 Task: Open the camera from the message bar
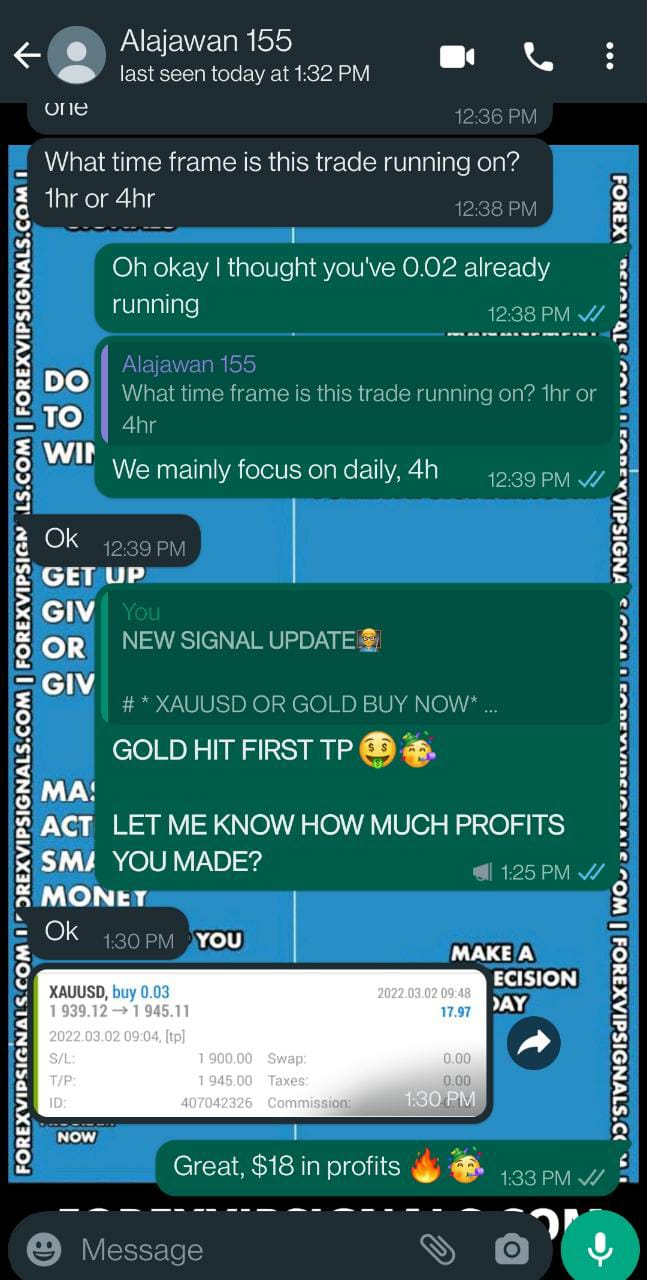511,1249
